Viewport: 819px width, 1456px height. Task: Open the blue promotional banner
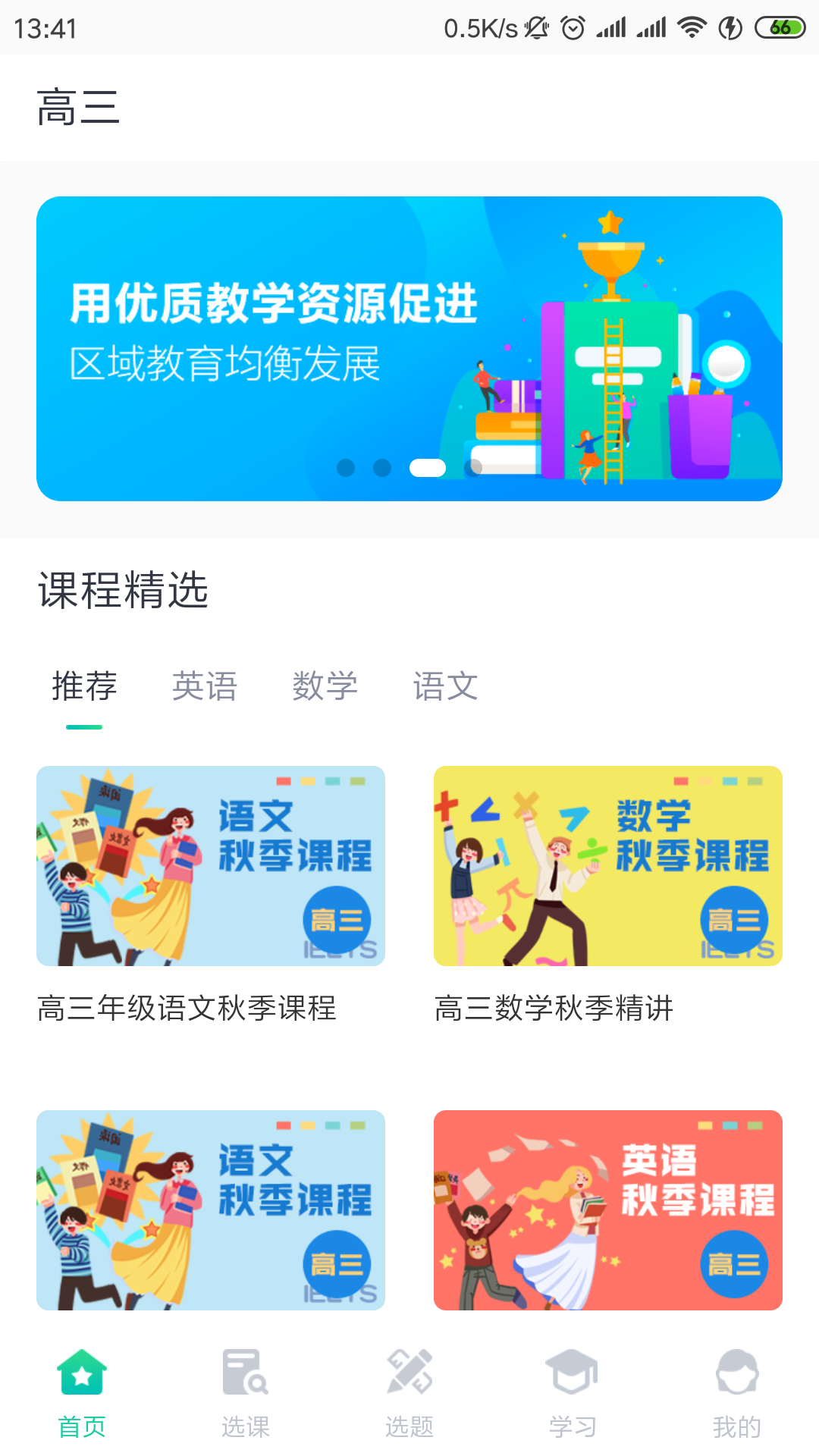[409, 349]
